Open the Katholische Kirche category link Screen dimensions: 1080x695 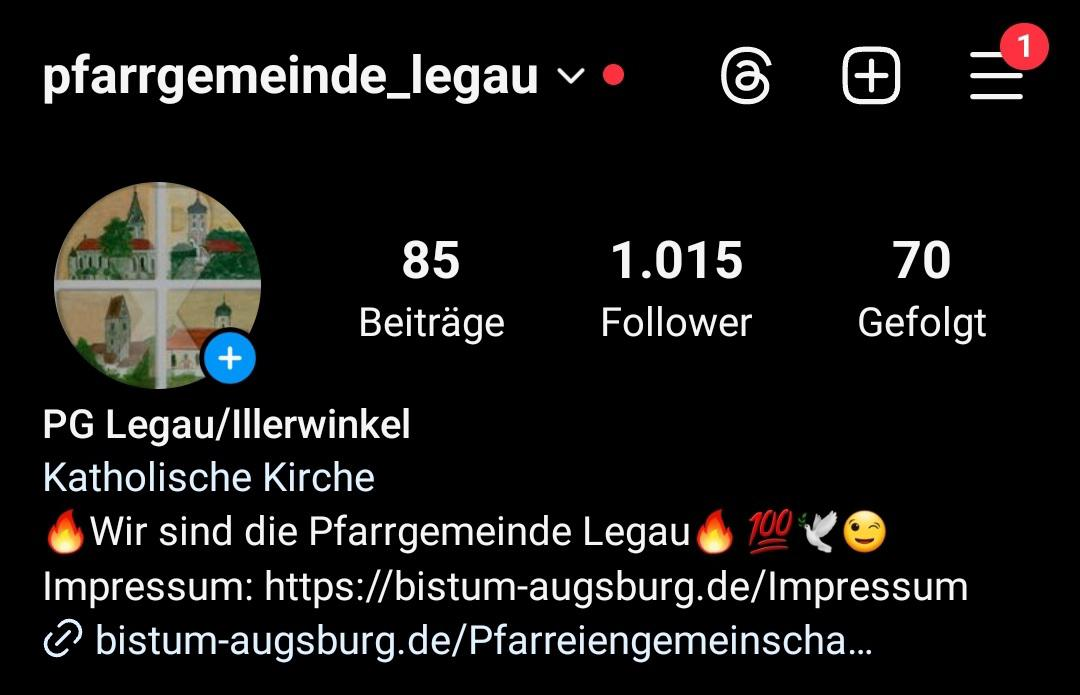209,478
